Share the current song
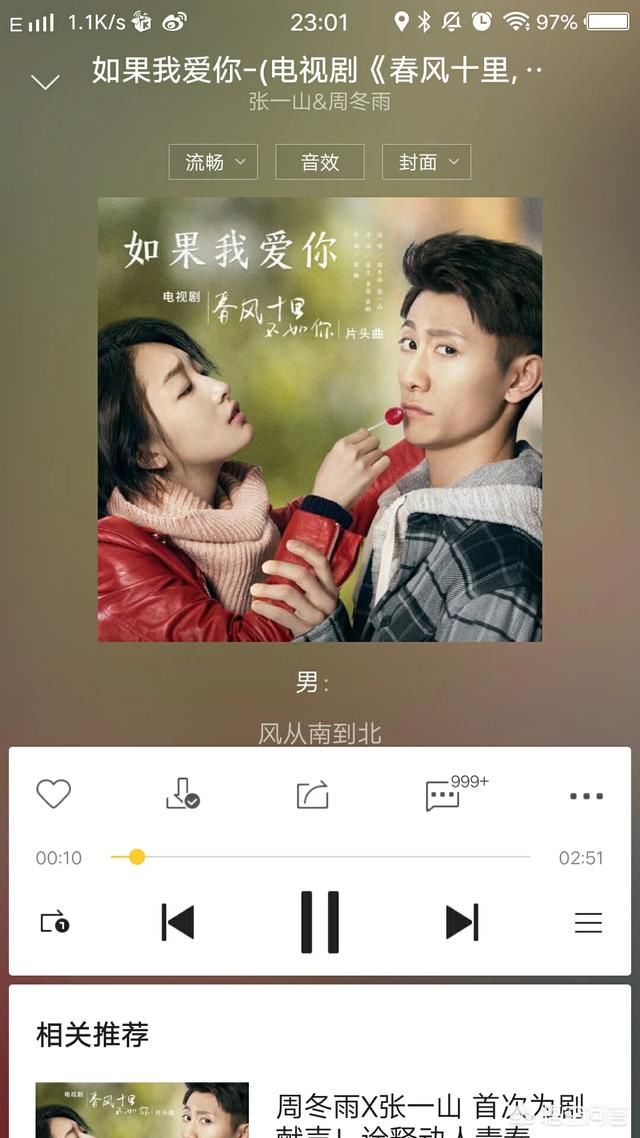Image resolution: width=640 pixels, height=1138 pixels. (313, 796)
